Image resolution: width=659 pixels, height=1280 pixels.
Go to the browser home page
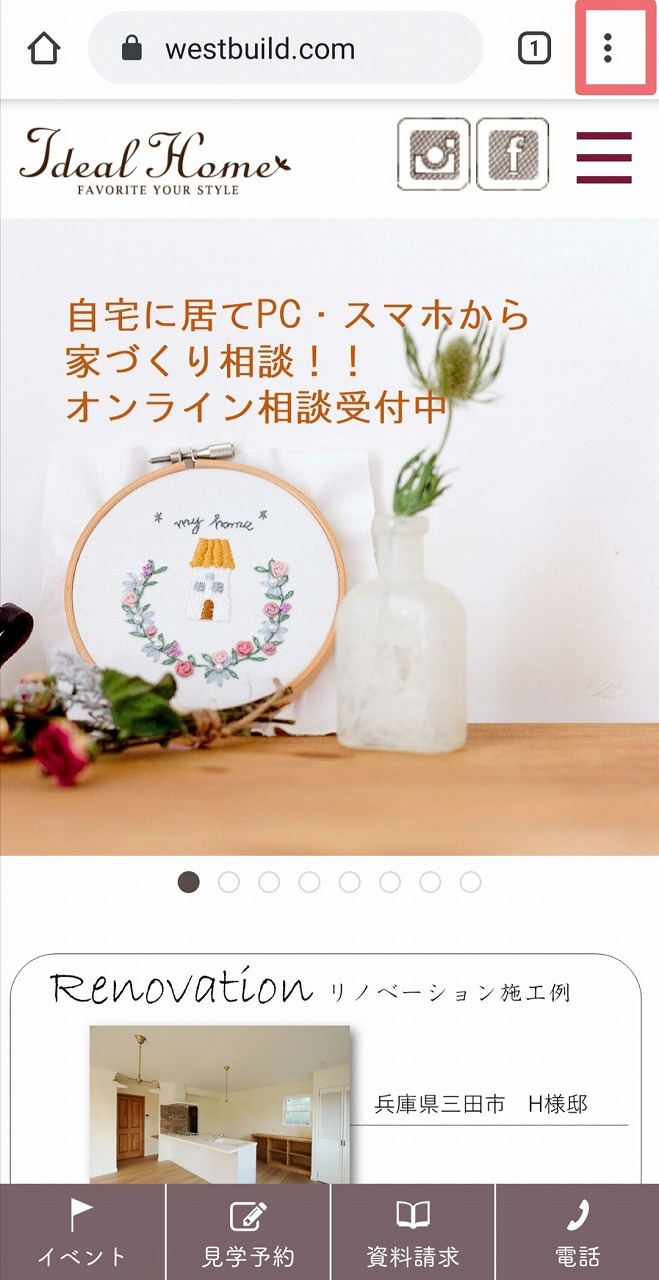click(44, 48)
